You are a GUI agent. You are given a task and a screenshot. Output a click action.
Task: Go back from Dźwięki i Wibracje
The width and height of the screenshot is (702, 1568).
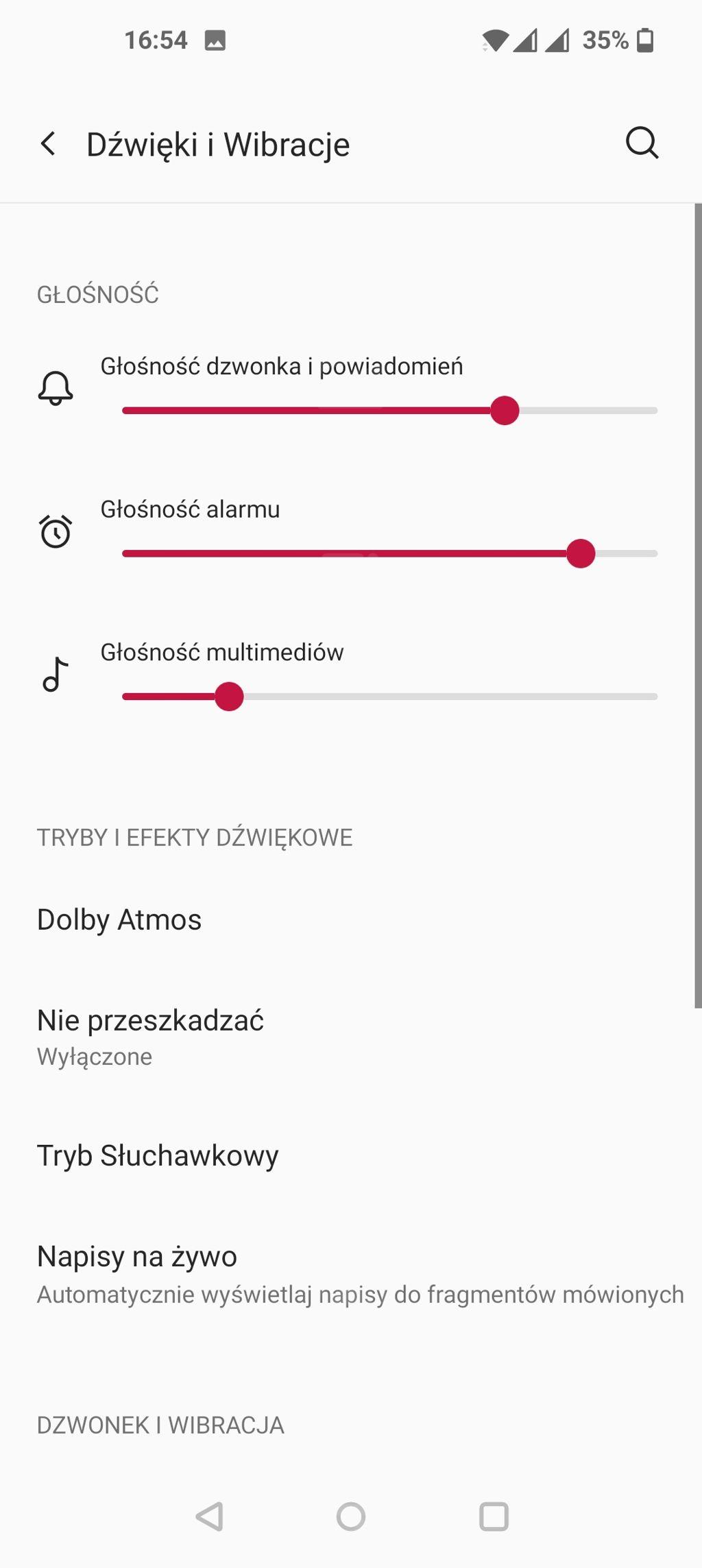pos(48,144)
